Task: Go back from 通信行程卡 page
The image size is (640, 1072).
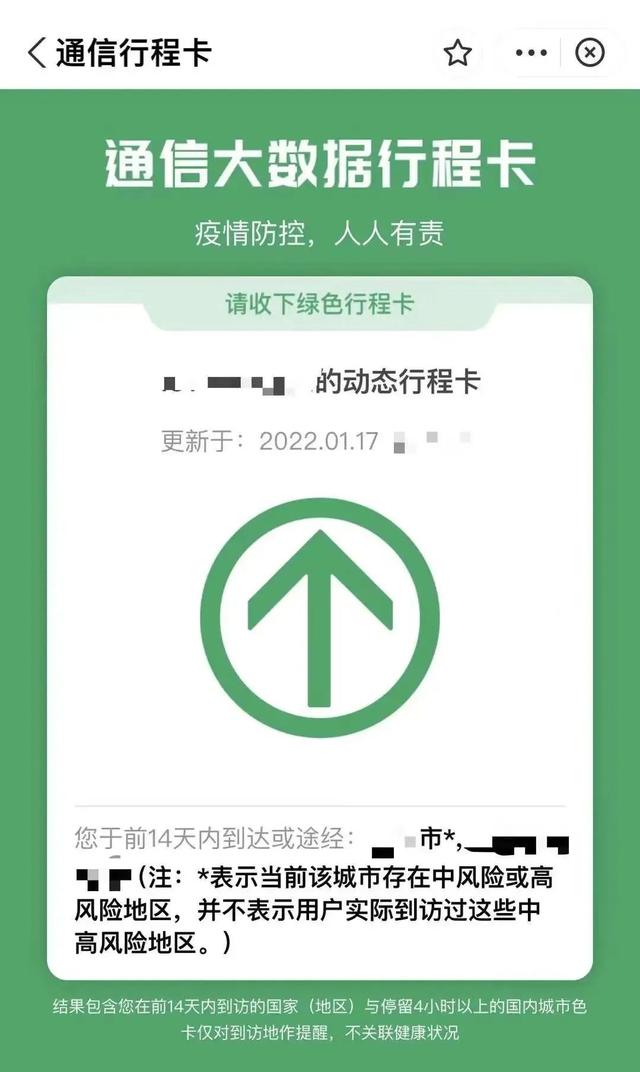Action: pos(37,53)
